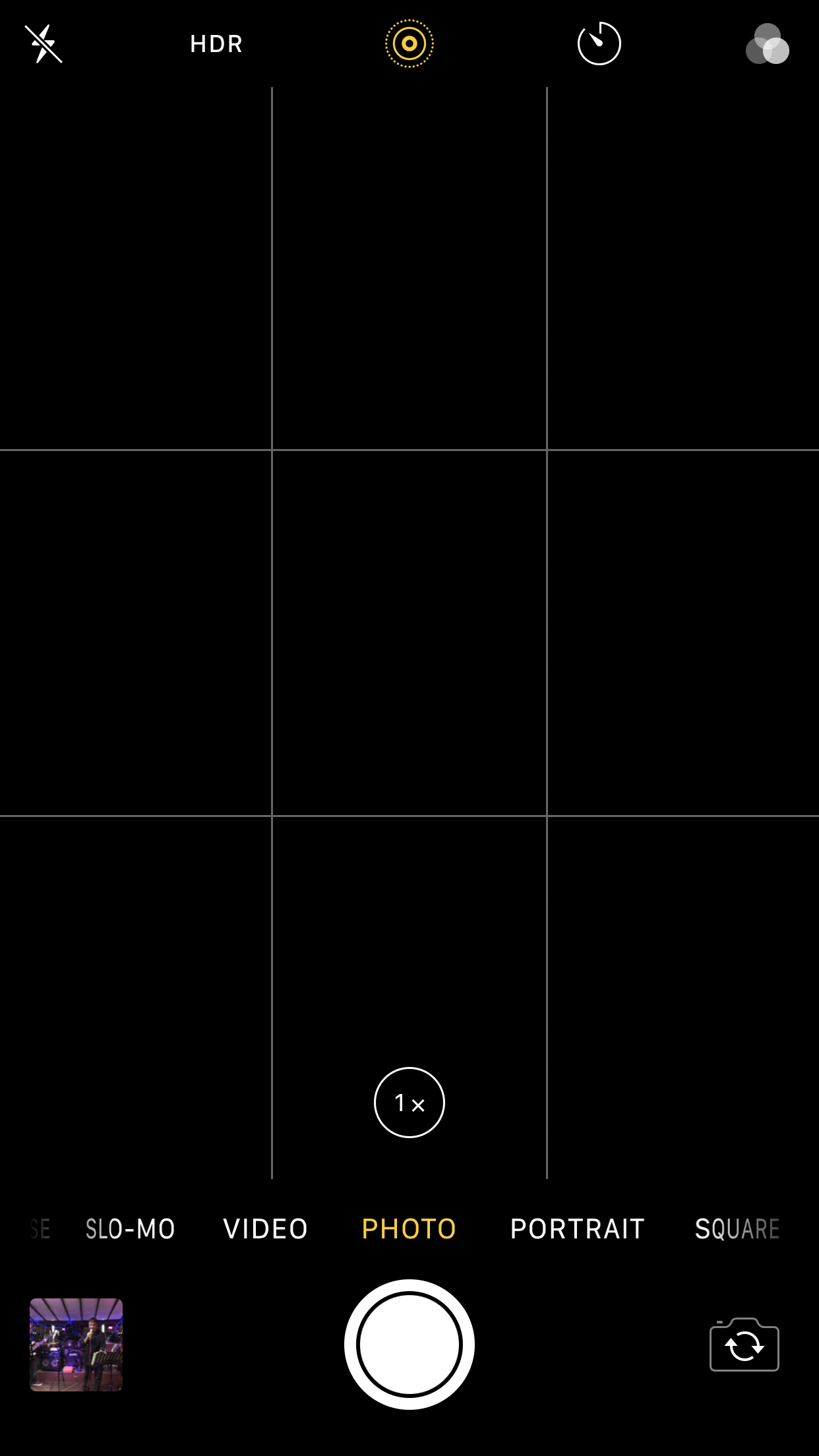The image size is (819, 1456).
Task: Tap the 1x zoom button
Action: point(409,1102)
